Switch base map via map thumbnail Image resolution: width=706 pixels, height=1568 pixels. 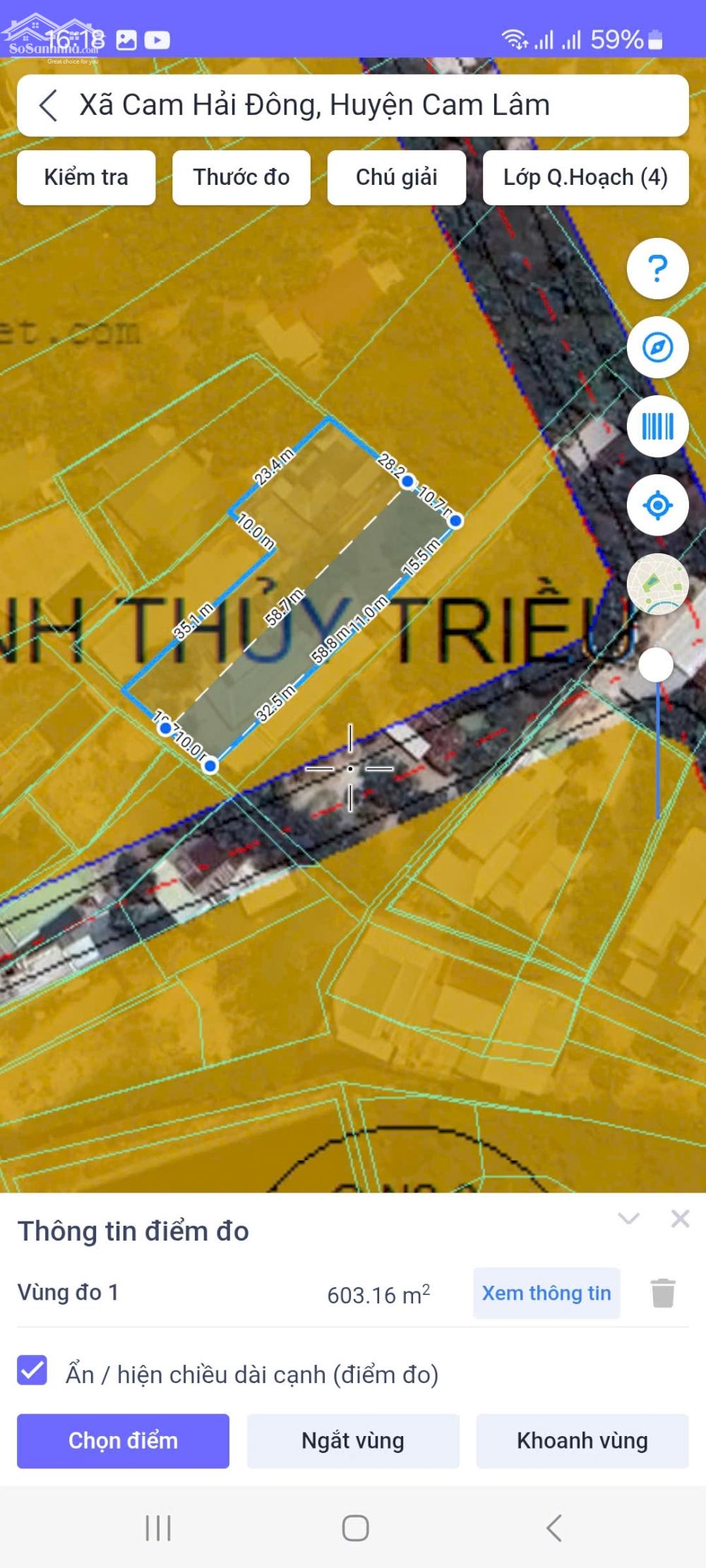pos(657,584)
